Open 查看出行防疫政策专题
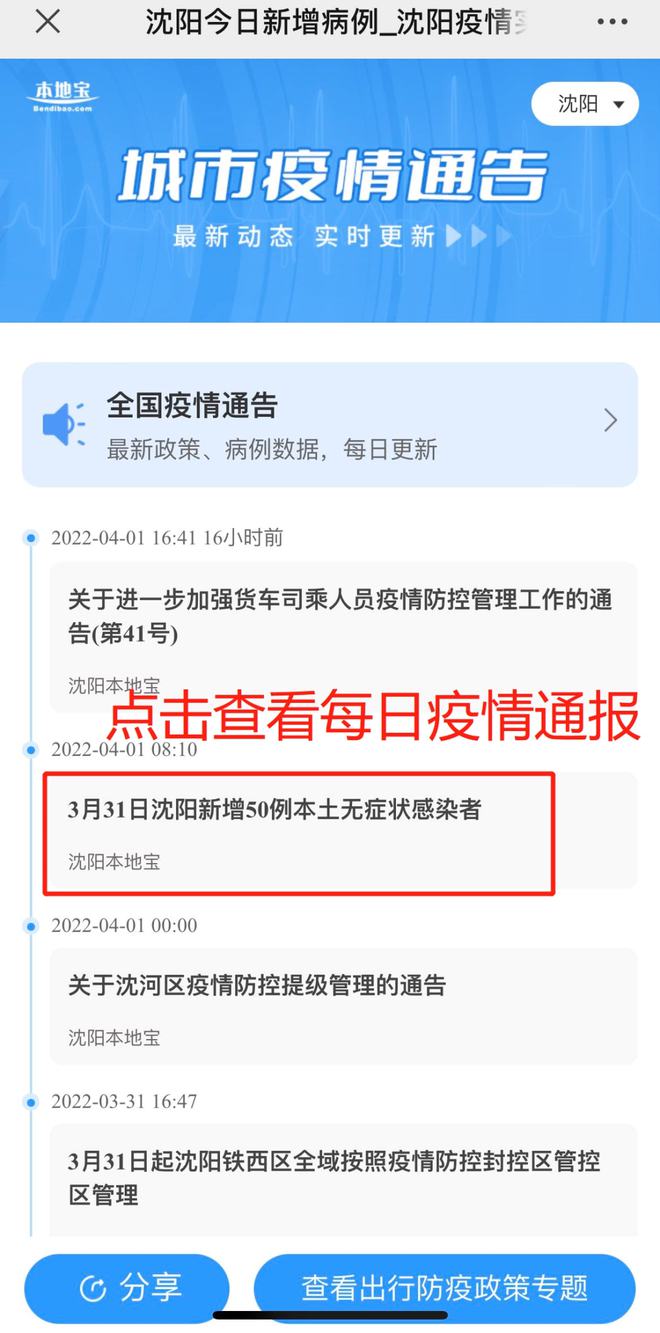Image resolution: width=660 pixels, height=1333 pixels. (444, 1288)
